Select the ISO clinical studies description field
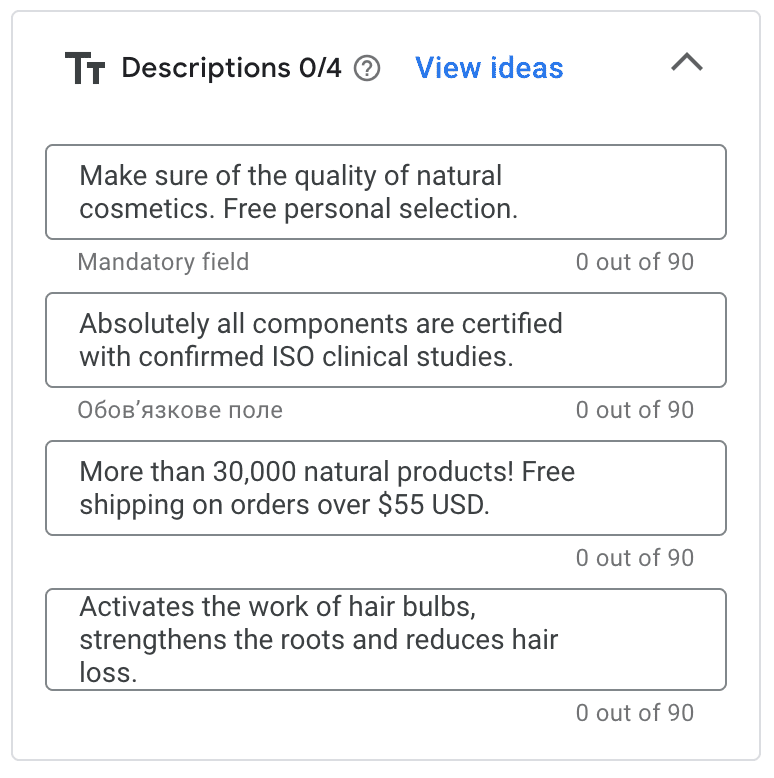The image size is (774, 778). 385,340
